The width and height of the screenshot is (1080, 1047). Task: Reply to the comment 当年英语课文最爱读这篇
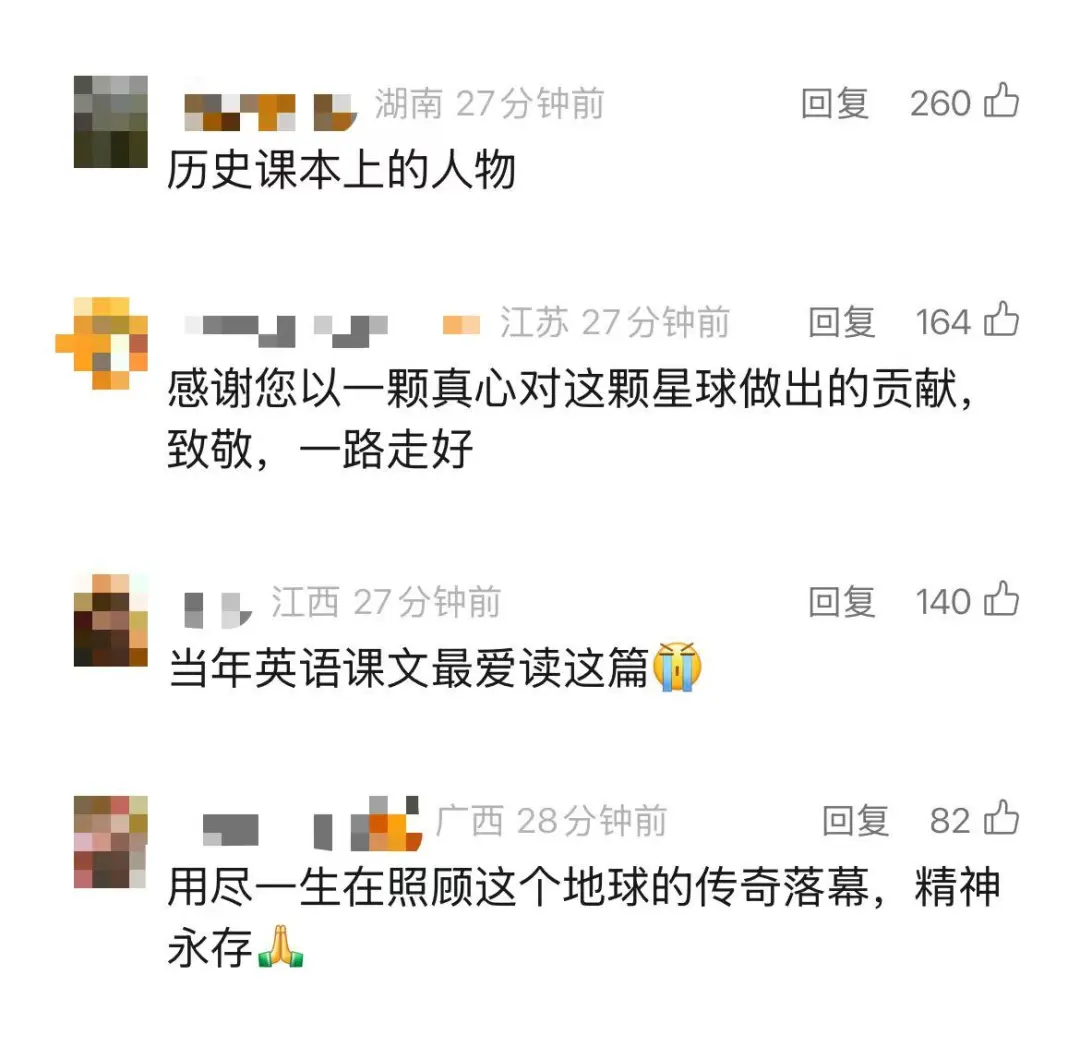841,601
